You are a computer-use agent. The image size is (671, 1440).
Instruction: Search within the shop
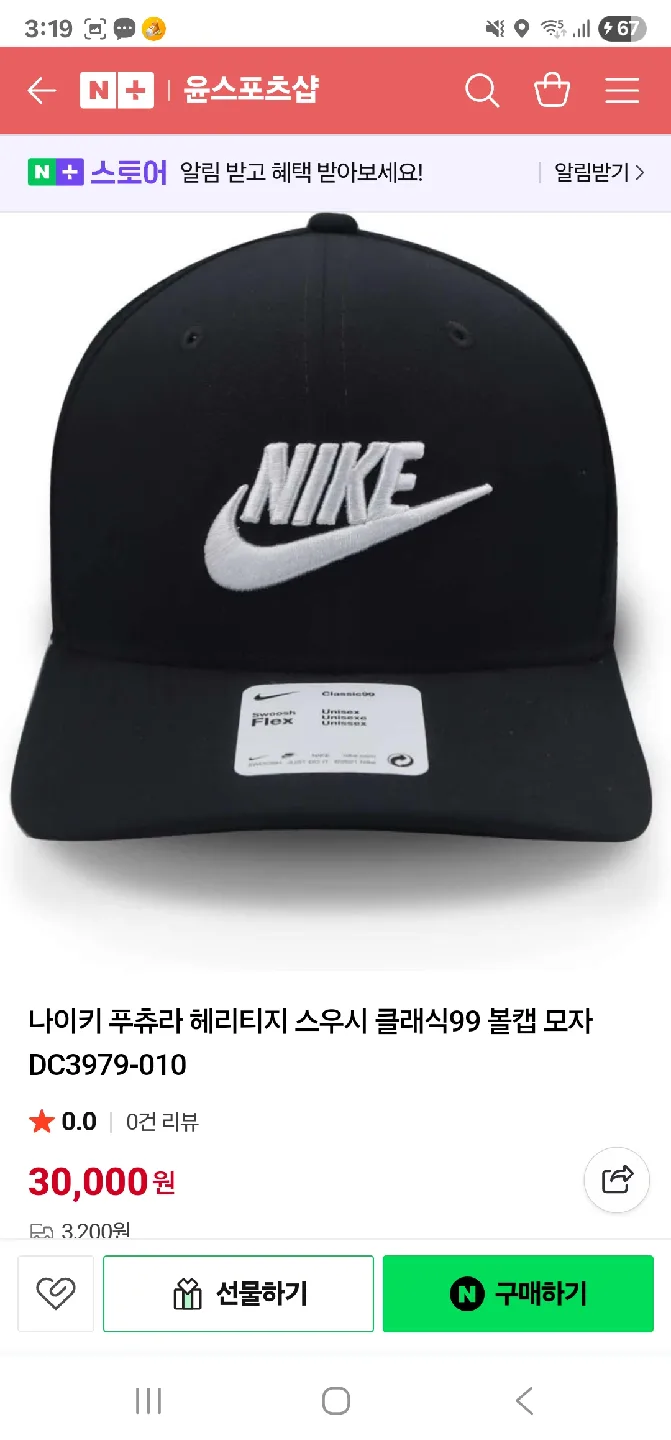[x=482, y=91]
